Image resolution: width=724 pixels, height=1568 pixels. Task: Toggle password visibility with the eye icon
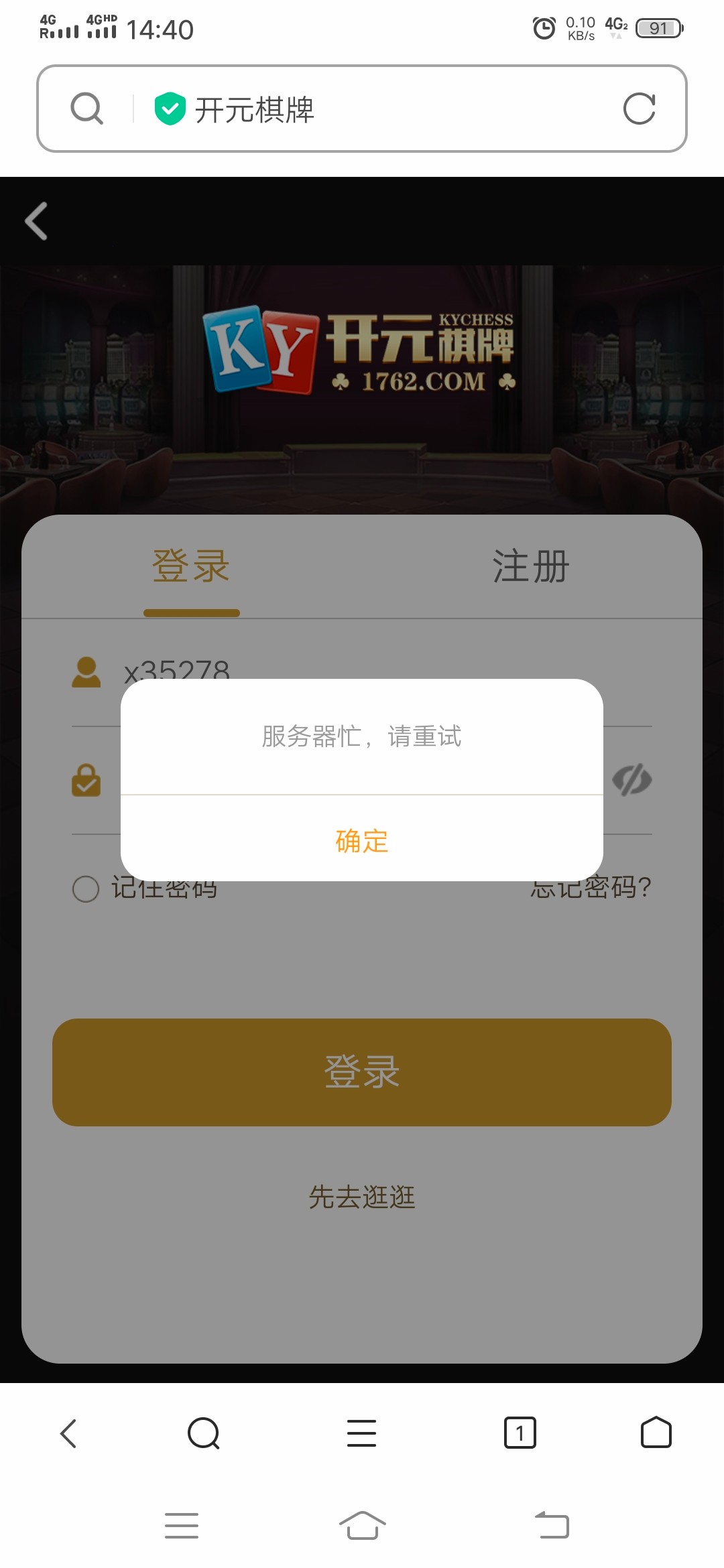[633, 779]
